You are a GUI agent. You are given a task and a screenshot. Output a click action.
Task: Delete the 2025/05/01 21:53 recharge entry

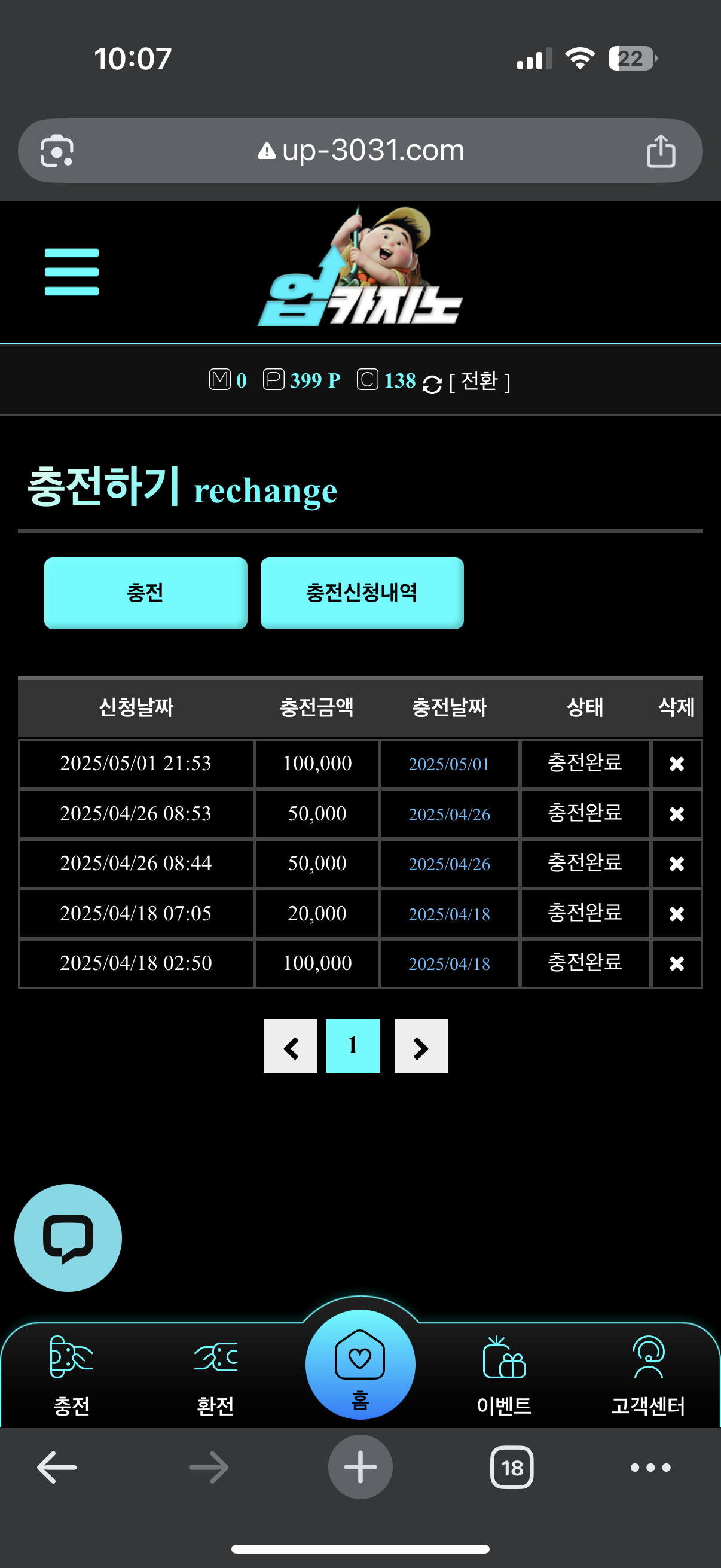[677, 763]
